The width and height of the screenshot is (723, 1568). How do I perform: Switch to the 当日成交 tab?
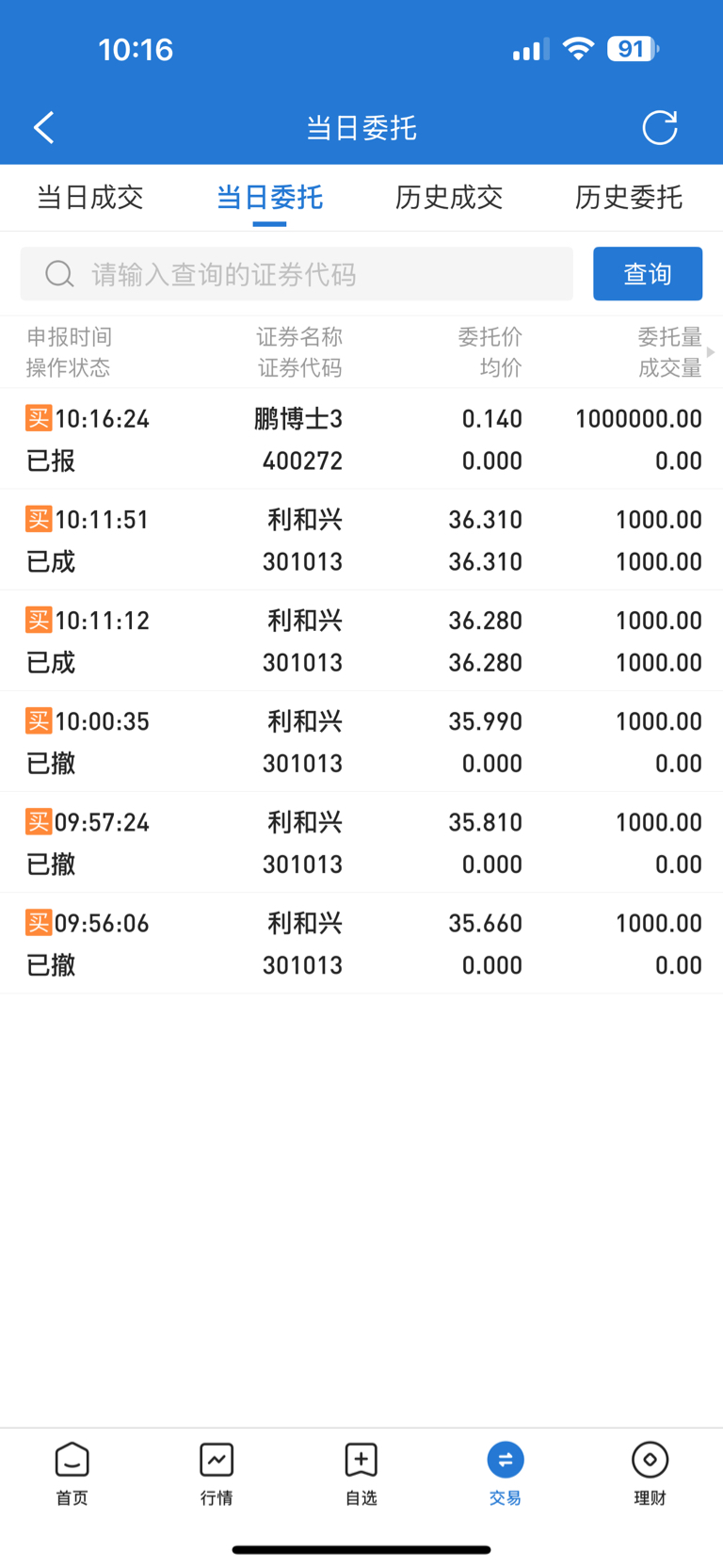click(x=90, y=198)
